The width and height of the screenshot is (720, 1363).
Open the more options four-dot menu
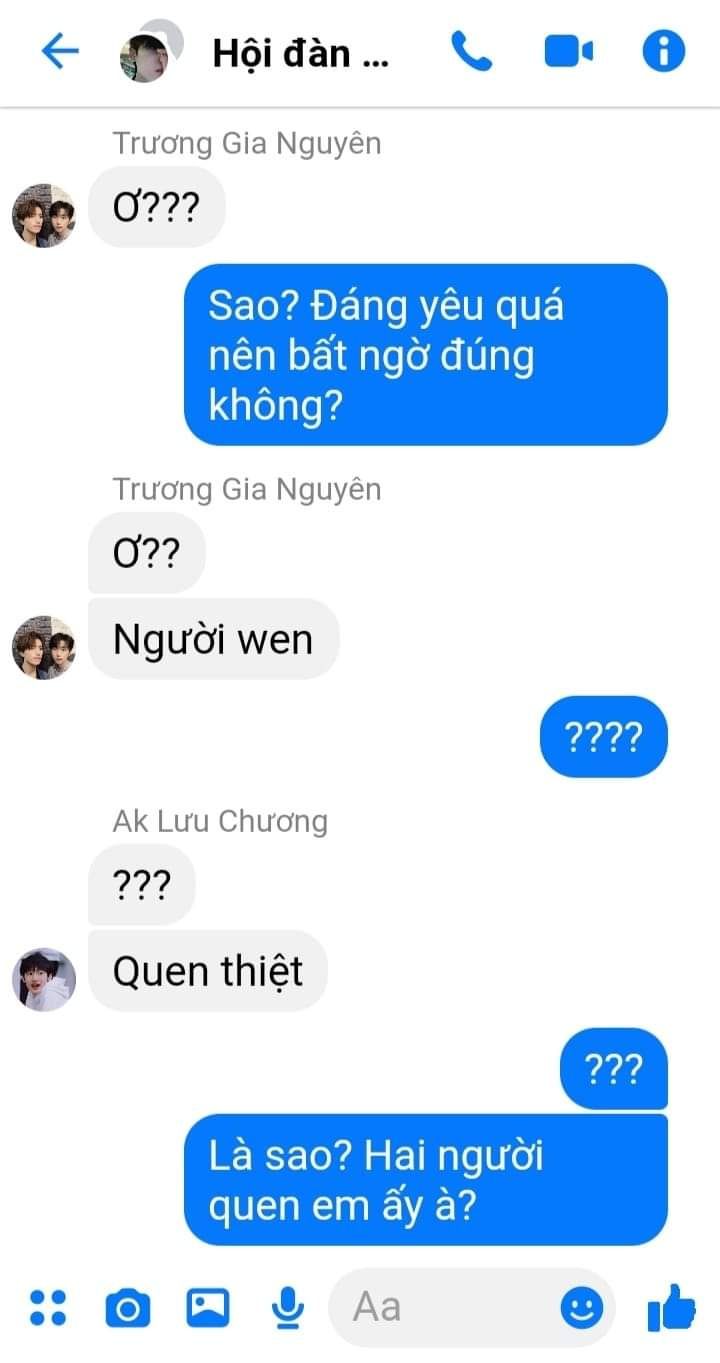47,1307
